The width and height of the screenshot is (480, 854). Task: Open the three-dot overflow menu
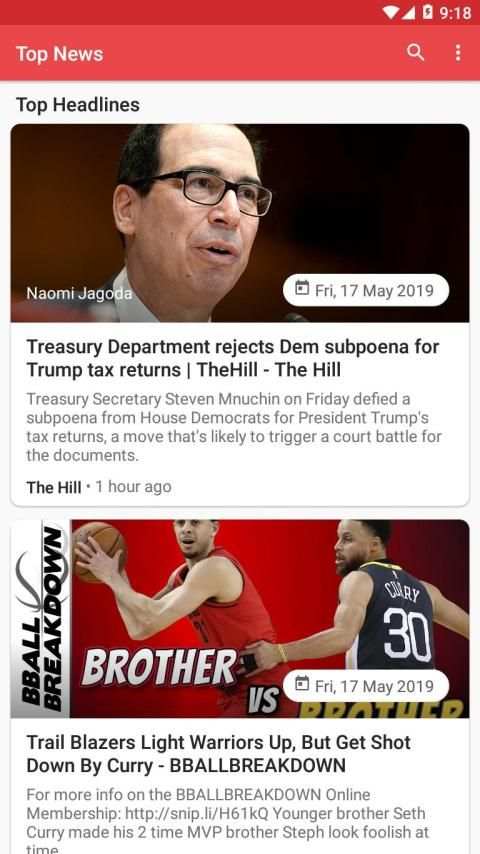(x=458, y=53)
